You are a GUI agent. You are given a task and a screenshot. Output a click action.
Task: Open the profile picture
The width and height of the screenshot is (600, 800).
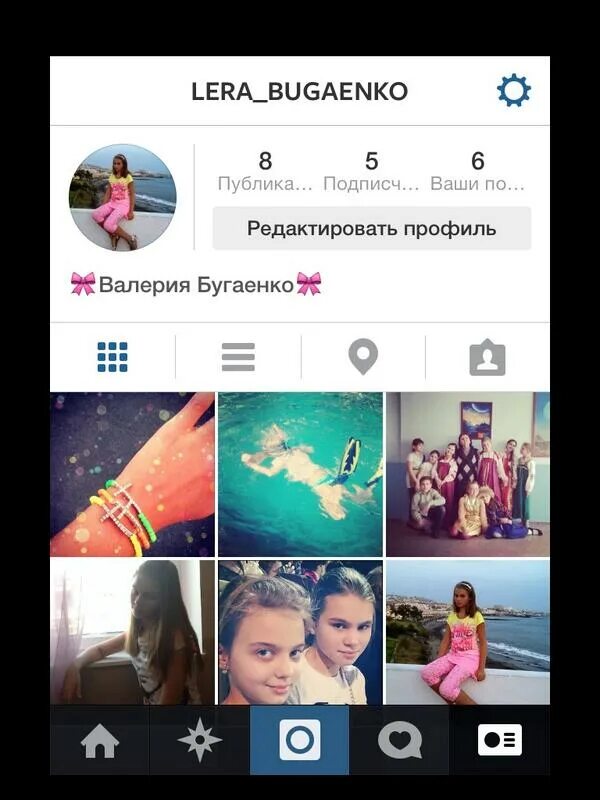[122, 197]
